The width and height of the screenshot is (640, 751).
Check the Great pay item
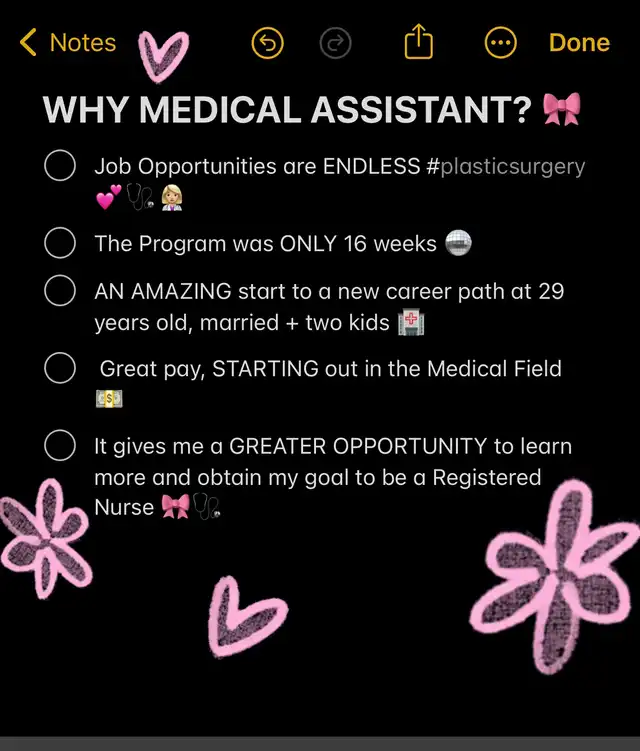tap(60, 368)
